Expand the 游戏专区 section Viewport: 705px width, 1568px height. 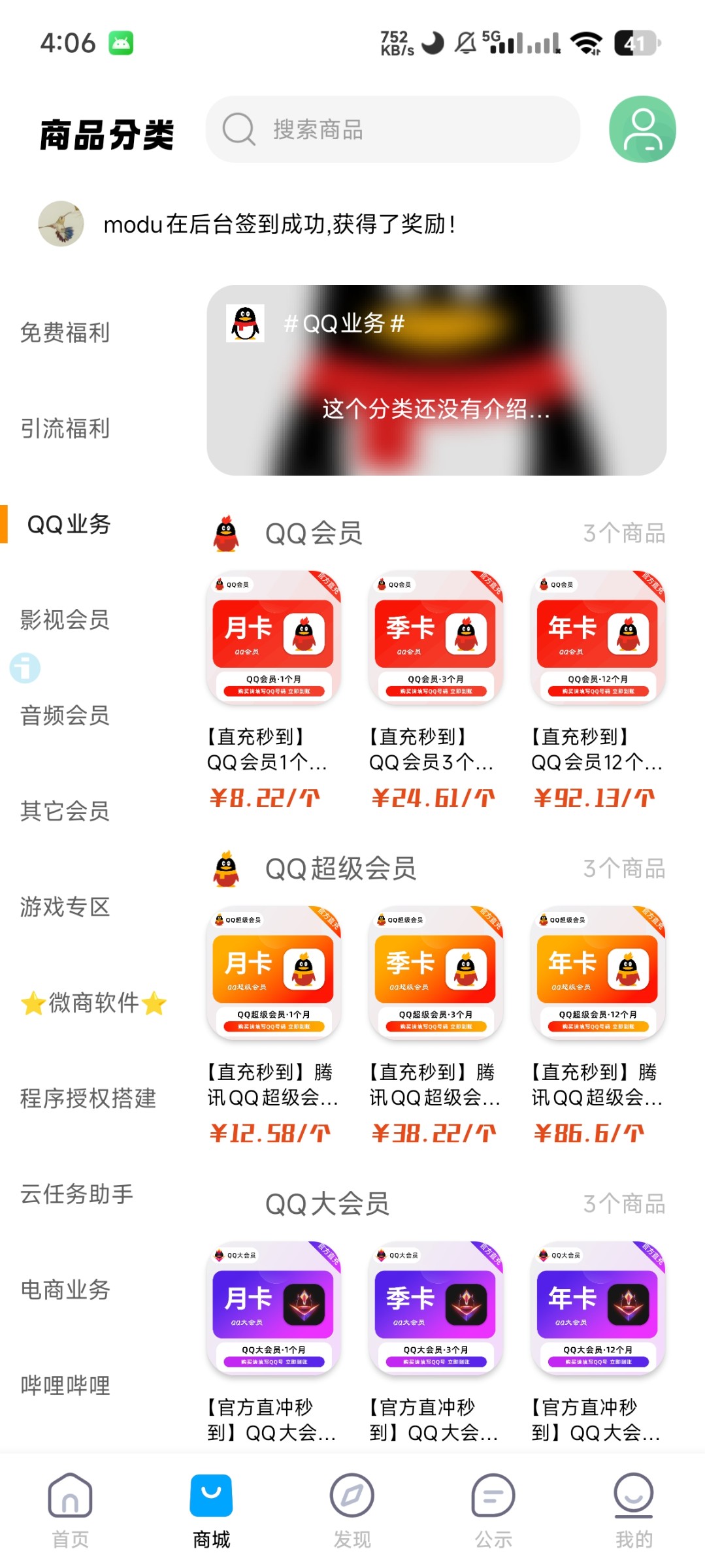pyautogui.click(x=63, y=907)
